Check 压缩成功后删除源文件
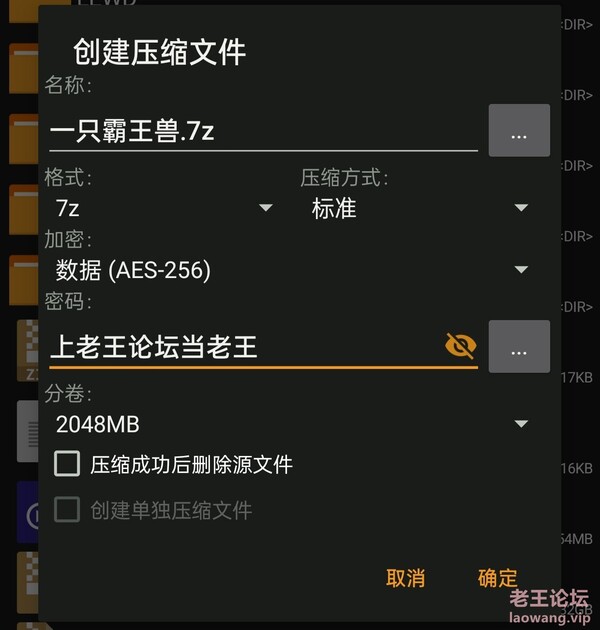This screenshot has width=600, height=630. pyautogui.click(x=68, y=464)
